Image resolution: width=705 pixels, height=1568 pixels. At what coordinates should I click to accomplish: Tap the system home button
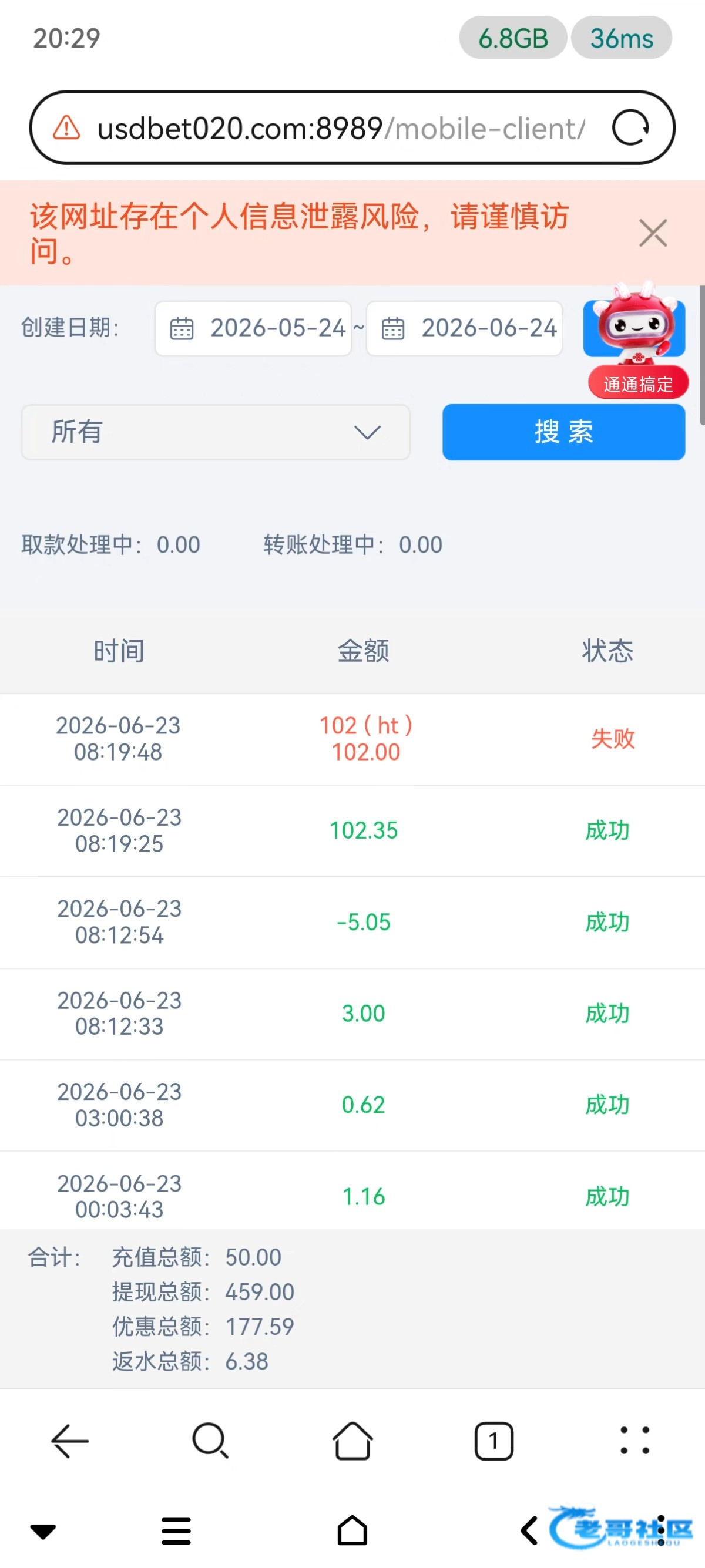(x=352, y=1530)
